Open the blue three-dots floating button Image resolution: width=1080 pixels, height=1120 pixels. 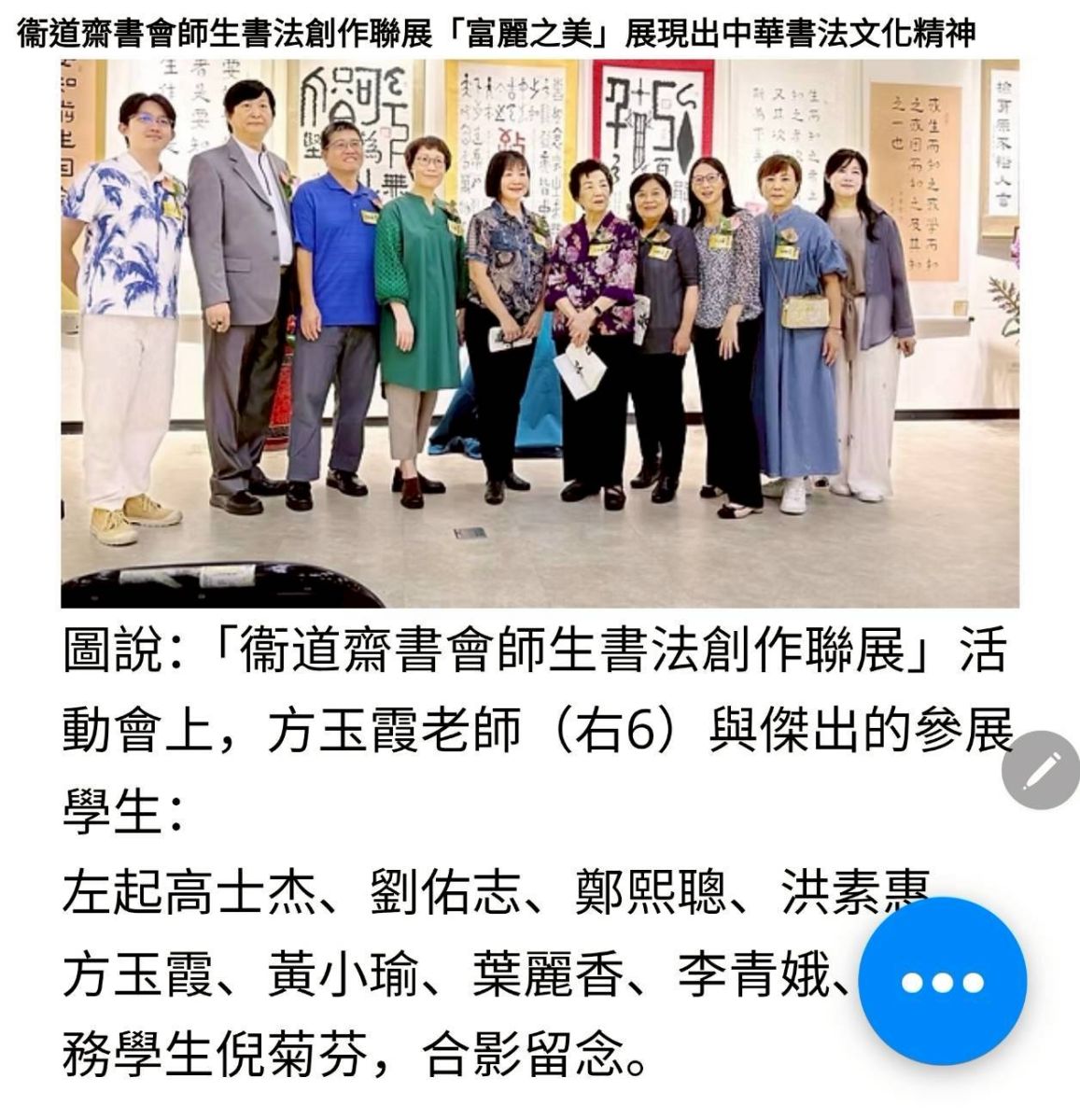tap(942, 981)
